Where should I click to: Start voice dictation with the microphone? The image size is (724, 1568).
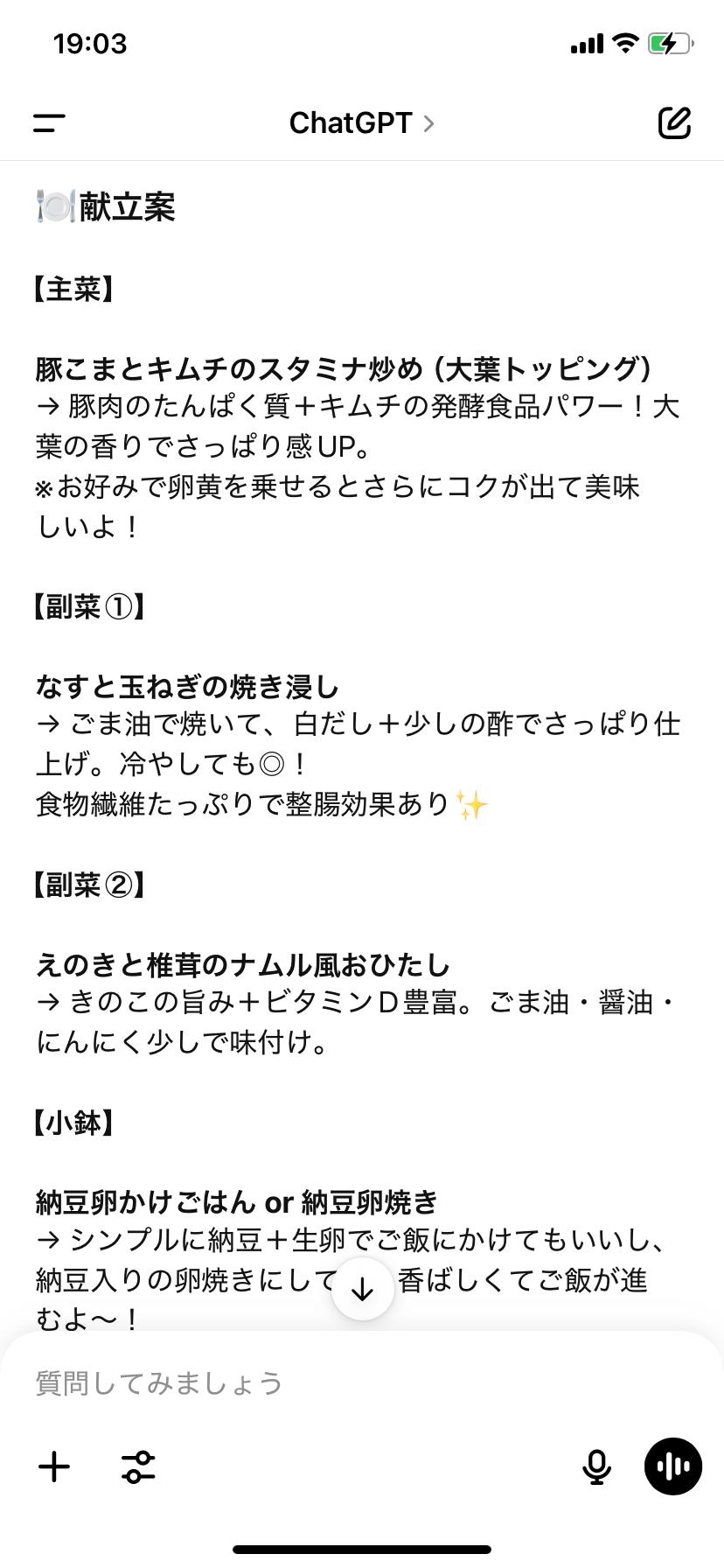click(x=596, y=1466)
